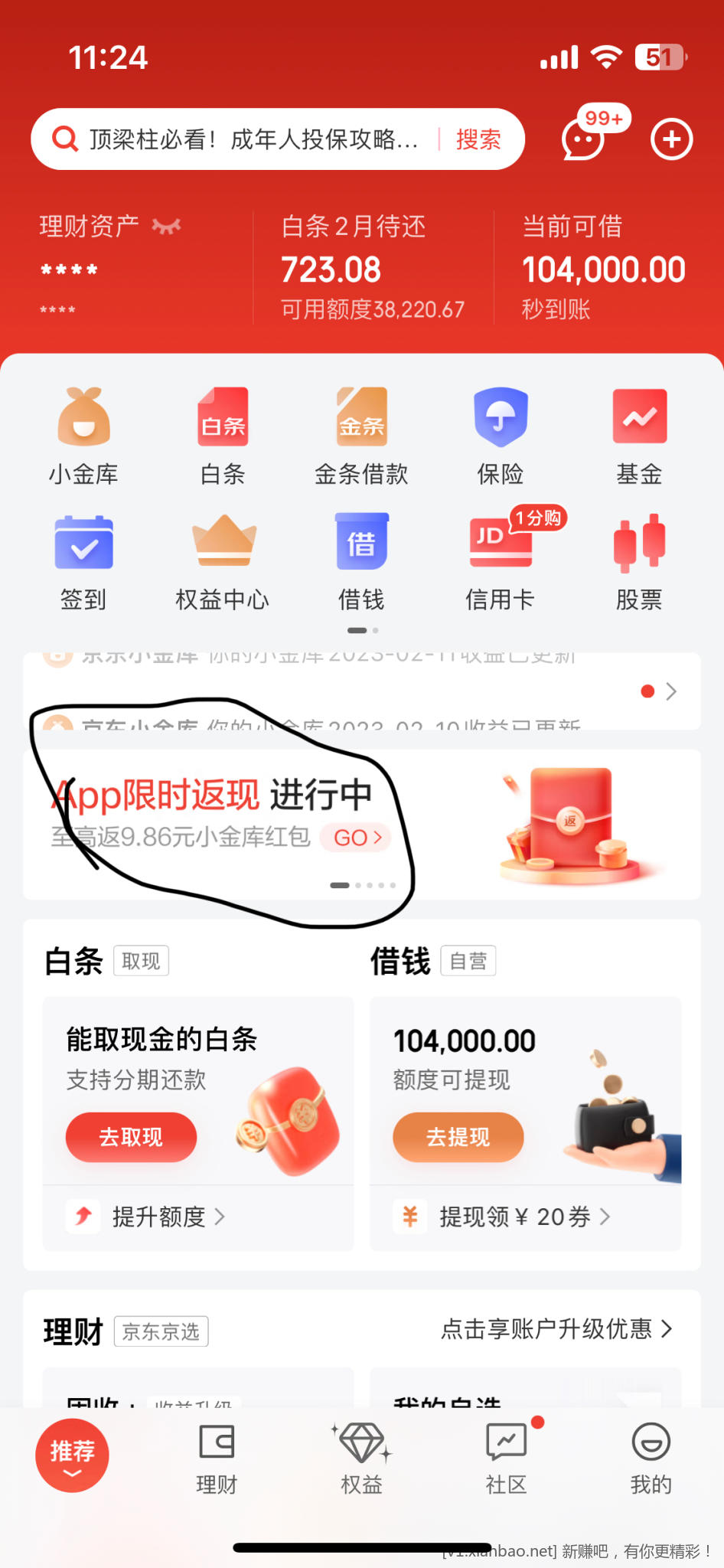Open 提升额度 link
724x1568 pixels.
159,1217
